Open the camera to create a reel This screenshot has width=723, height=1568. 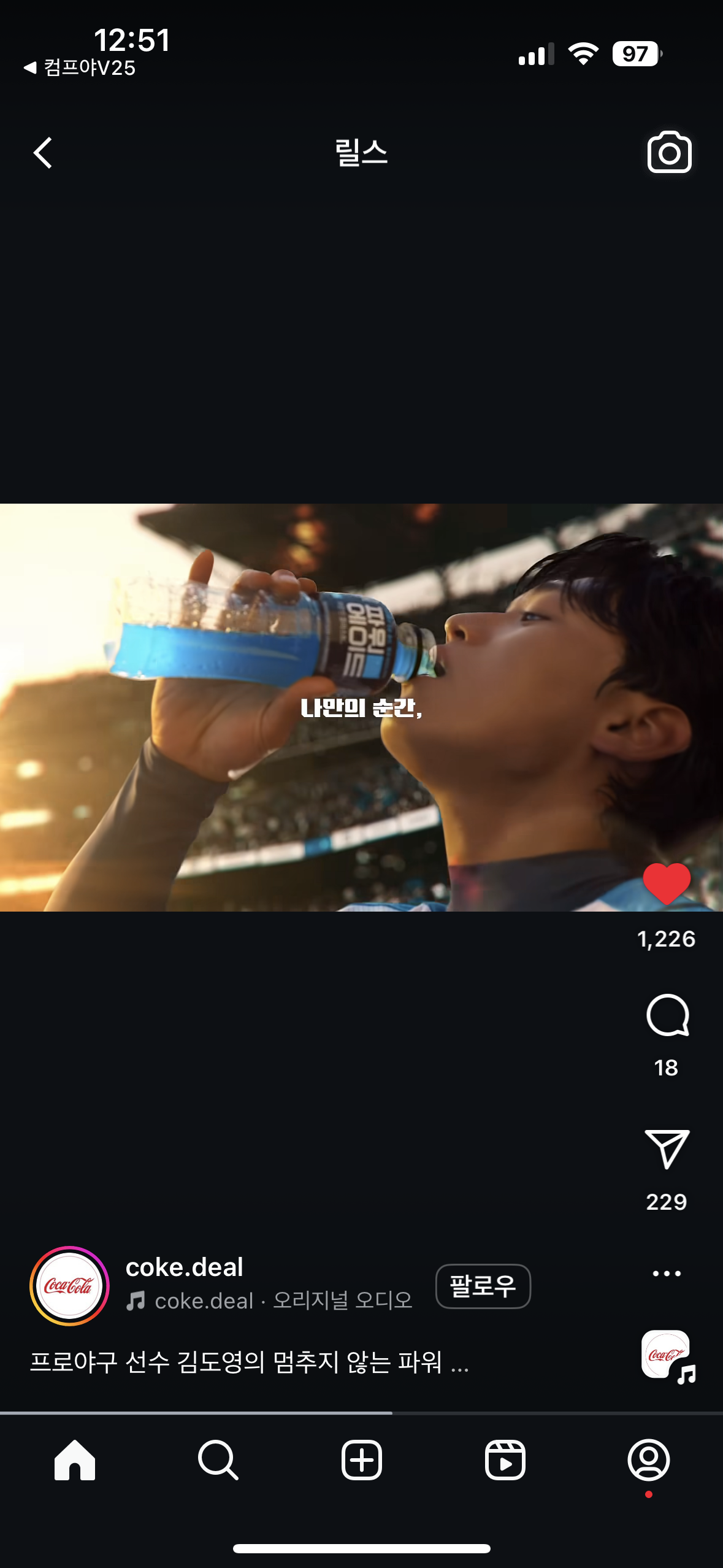point(669,153)
